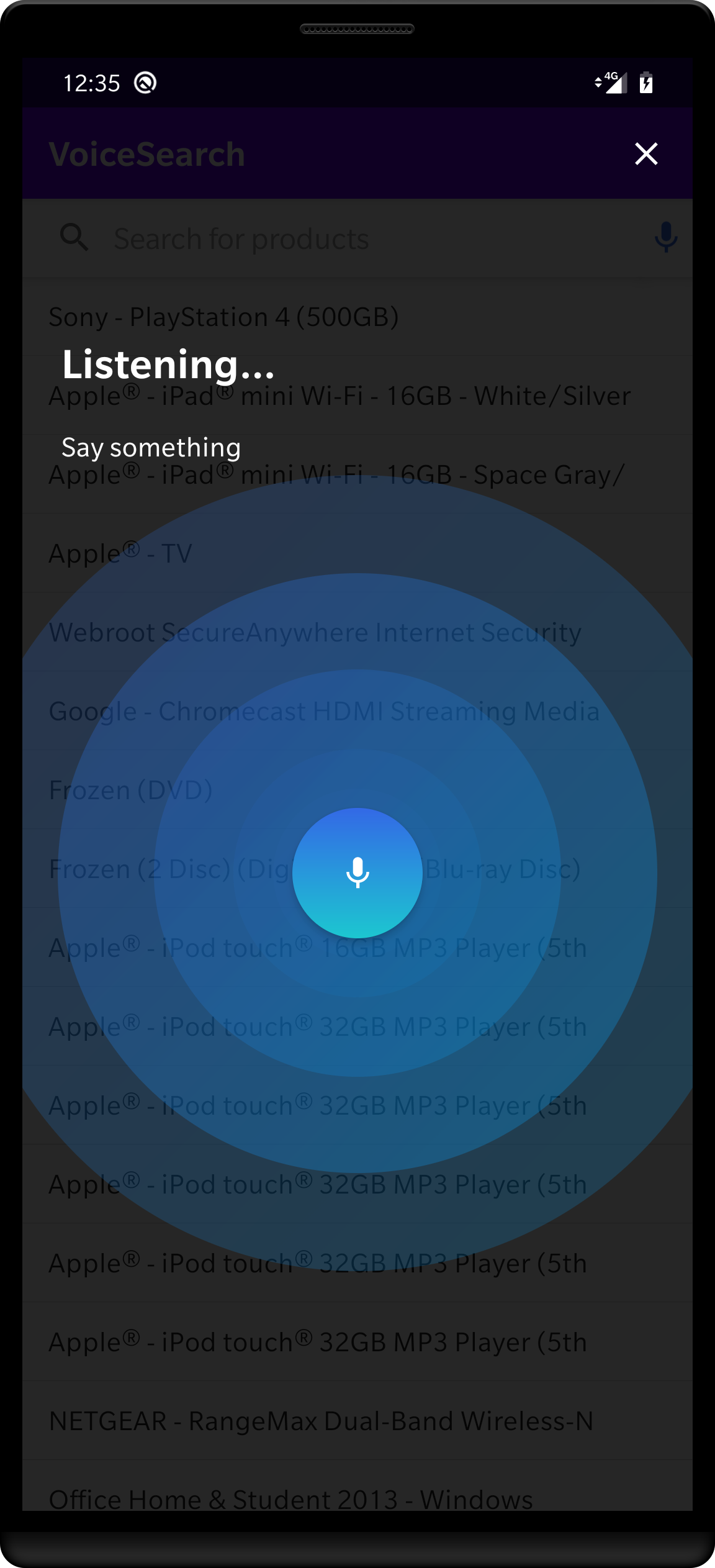Open the VoiceSearch app title
Image resolution: width=715 pixels, height=1568 pixels.
point(145,154)
